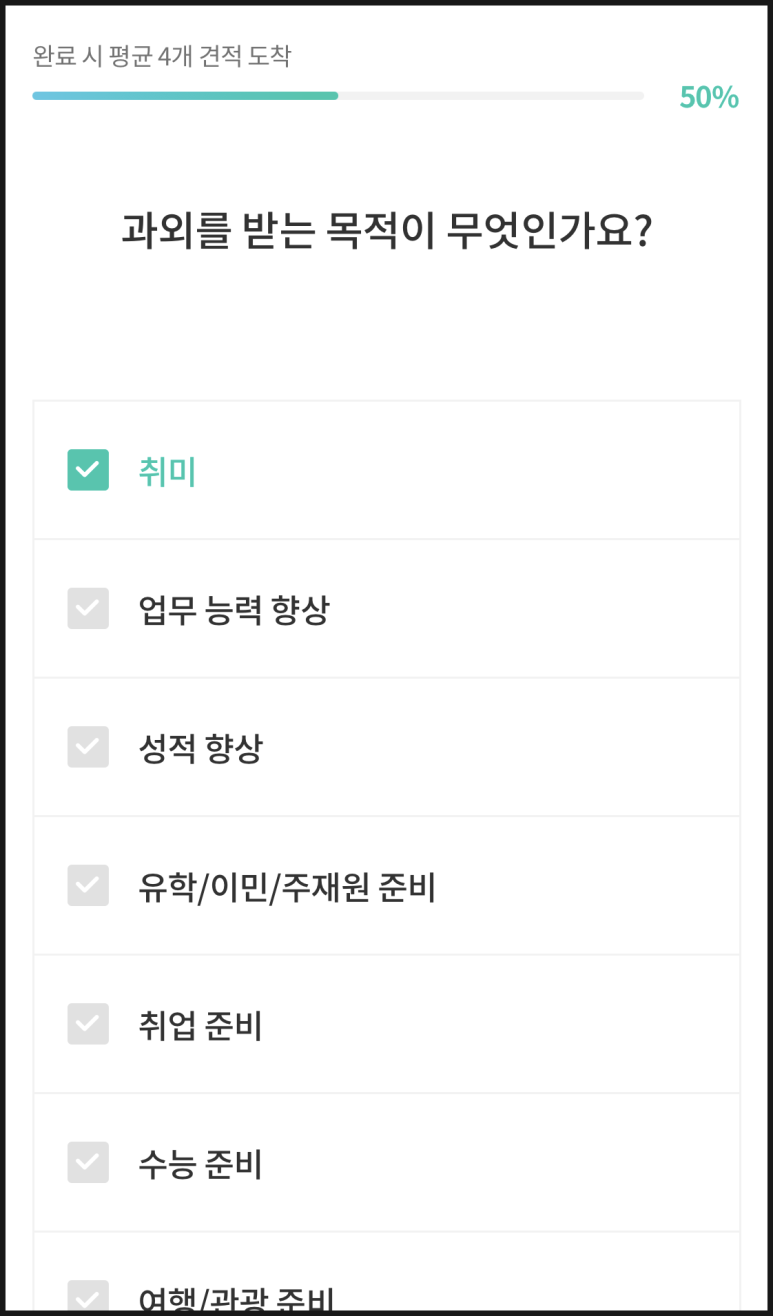Select the 취미 option row
The width and height of the screenshot is (773, 1316).
coord(386,470)
